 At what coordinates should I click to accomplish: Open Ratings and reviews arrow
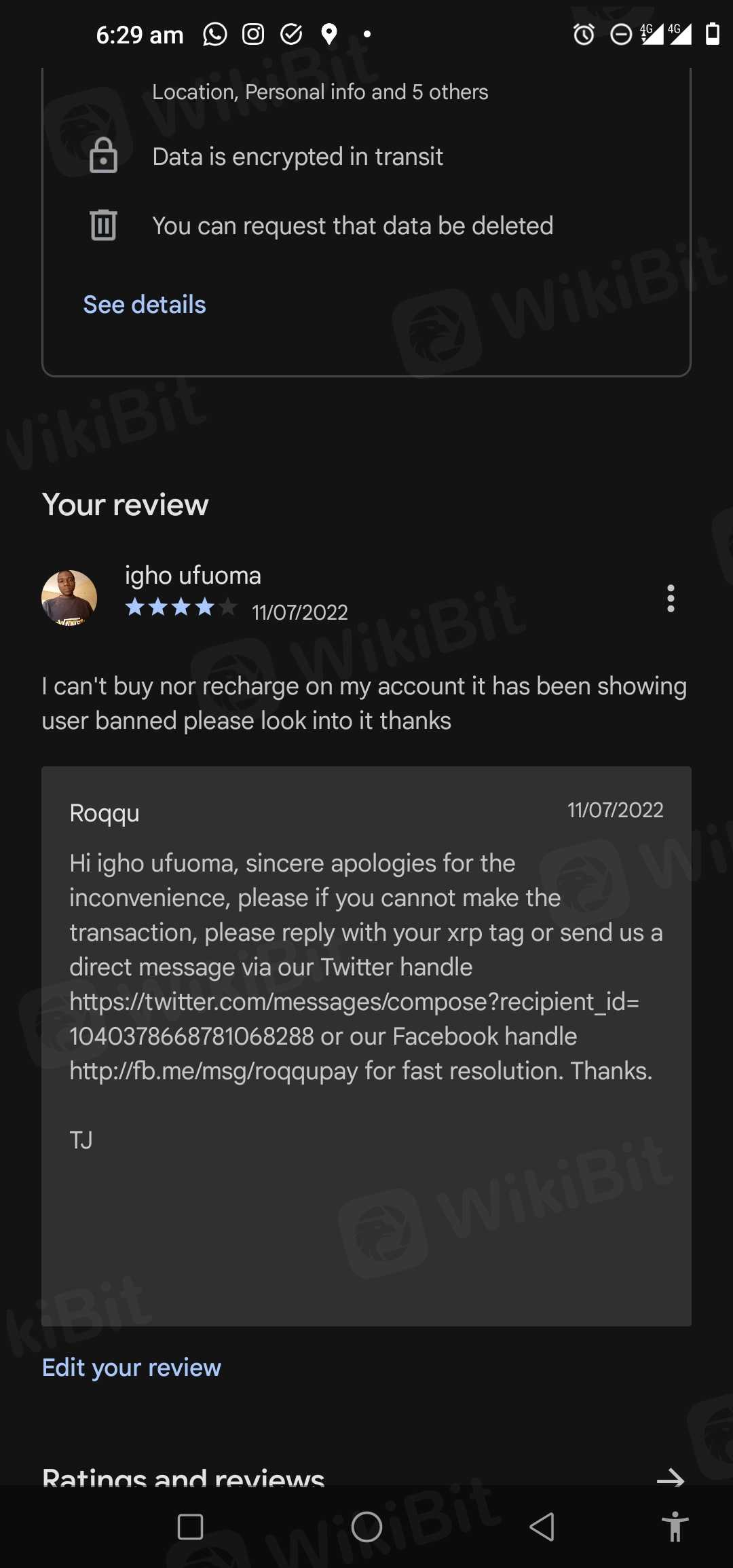click(x=670, y=1477)
